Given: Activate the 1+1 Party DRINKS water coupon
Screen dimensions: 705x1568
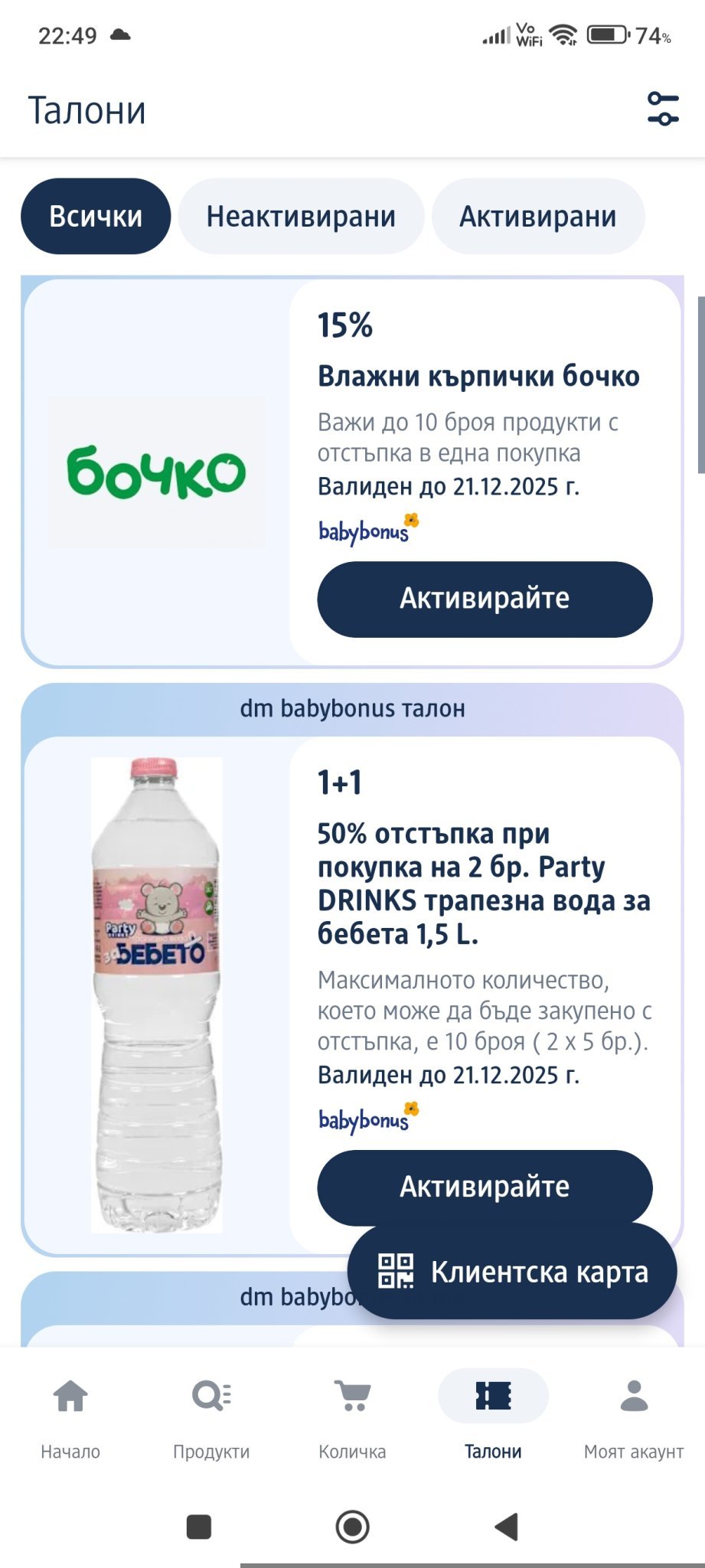Looking at the screenshot, I should (x=485, y=1186).
